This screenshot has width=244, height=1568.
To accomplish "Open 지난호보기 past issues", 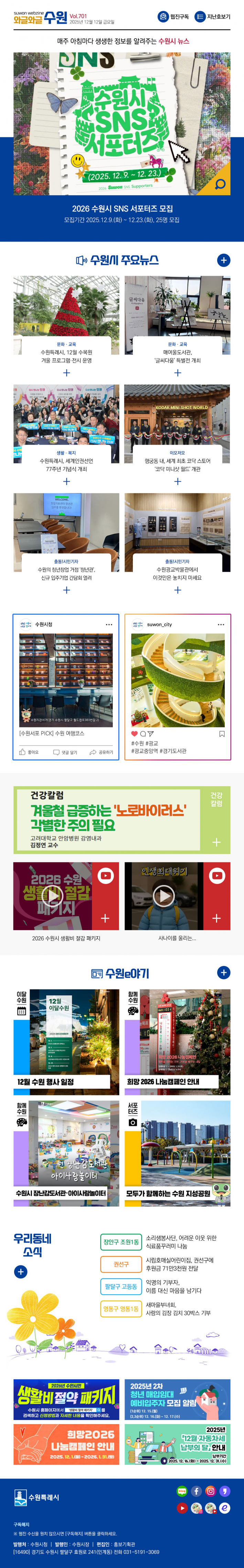I will (212, 17).
